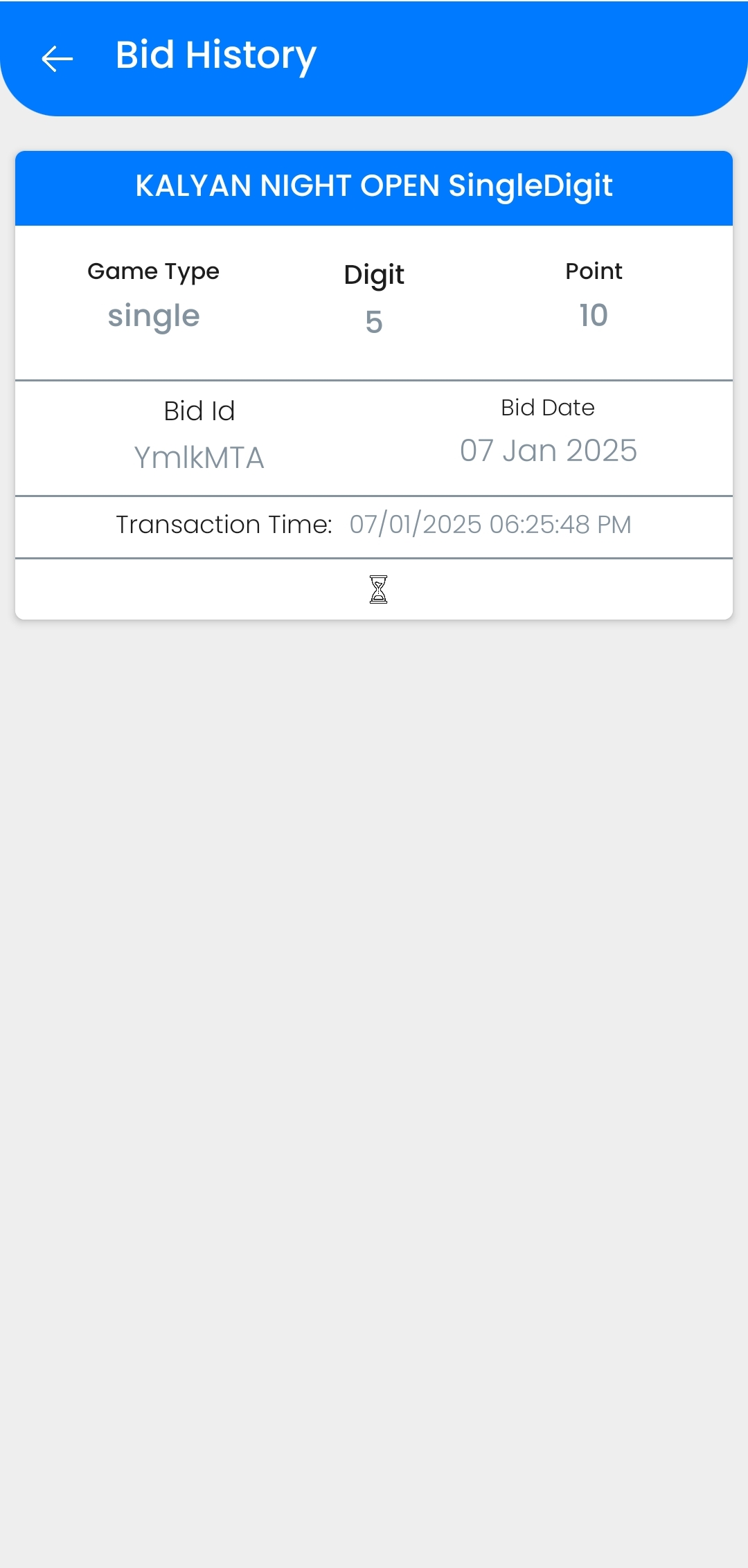
Task: Select the Digit value 5
Action: [375, 320]
